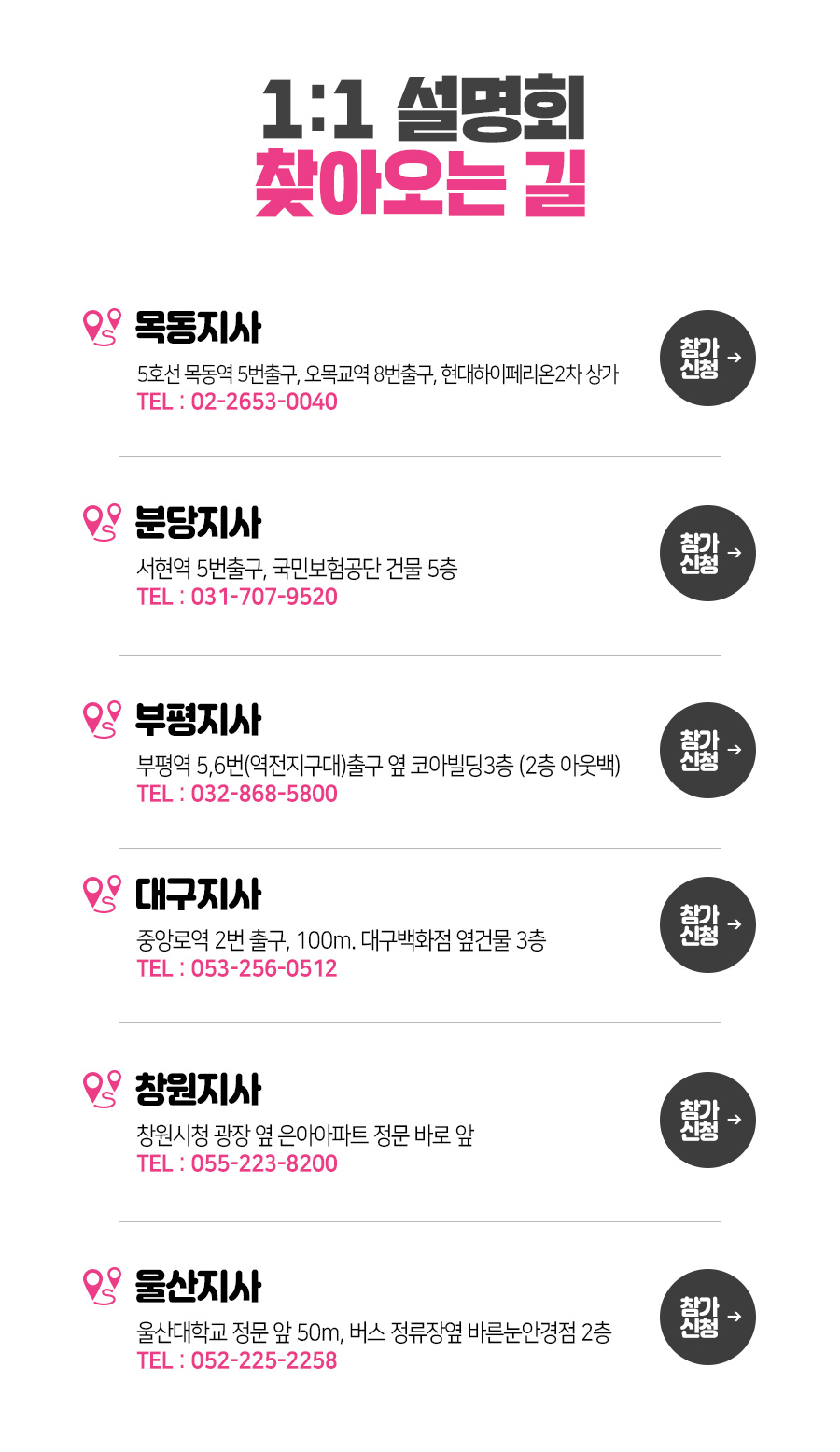
Task: Apply for the 분당지사 session
Action: (x=707, y=554)
